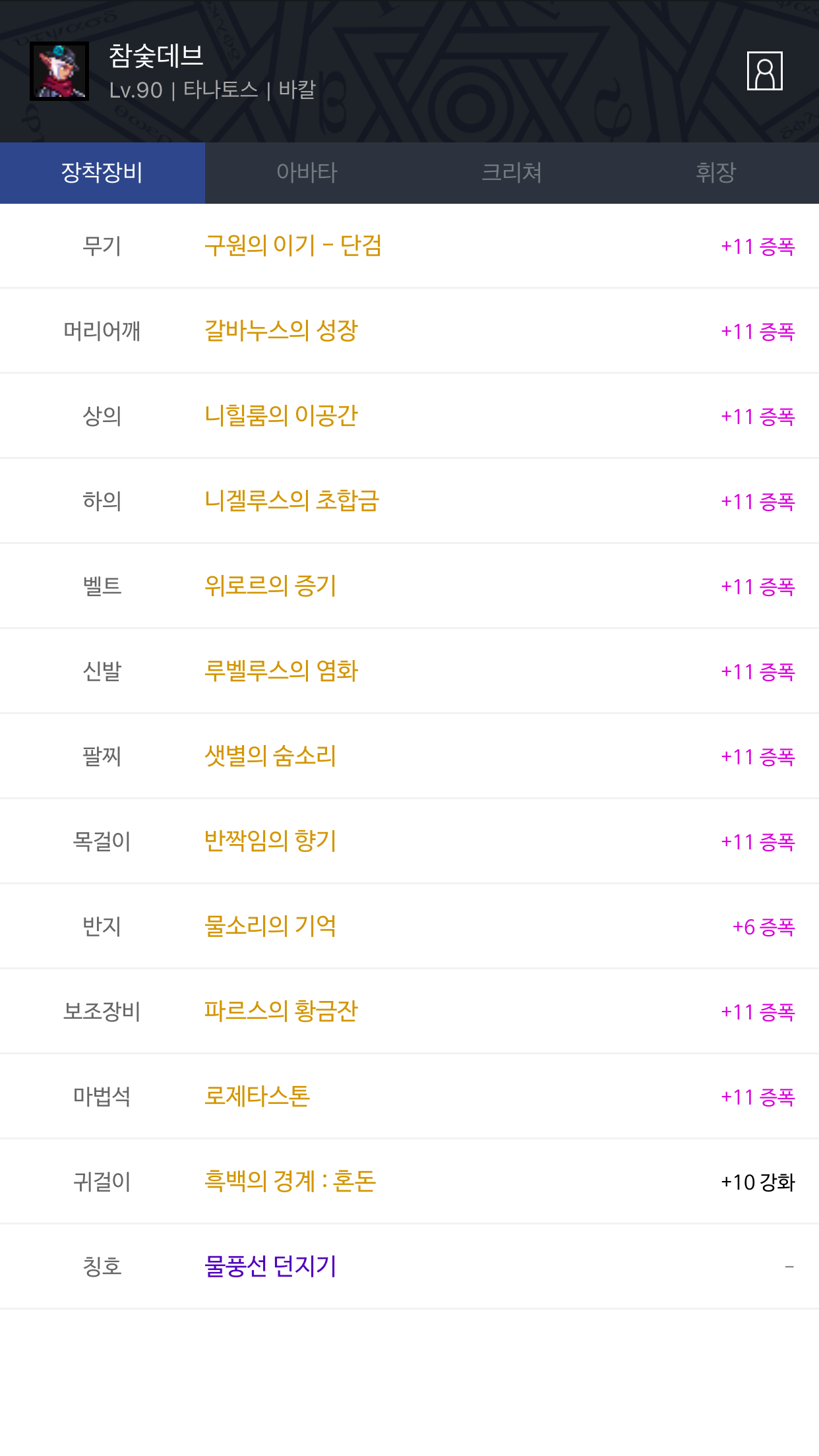Open bracelet 샛별의 숨소리
819x1456 pixels.
point(270,756)
